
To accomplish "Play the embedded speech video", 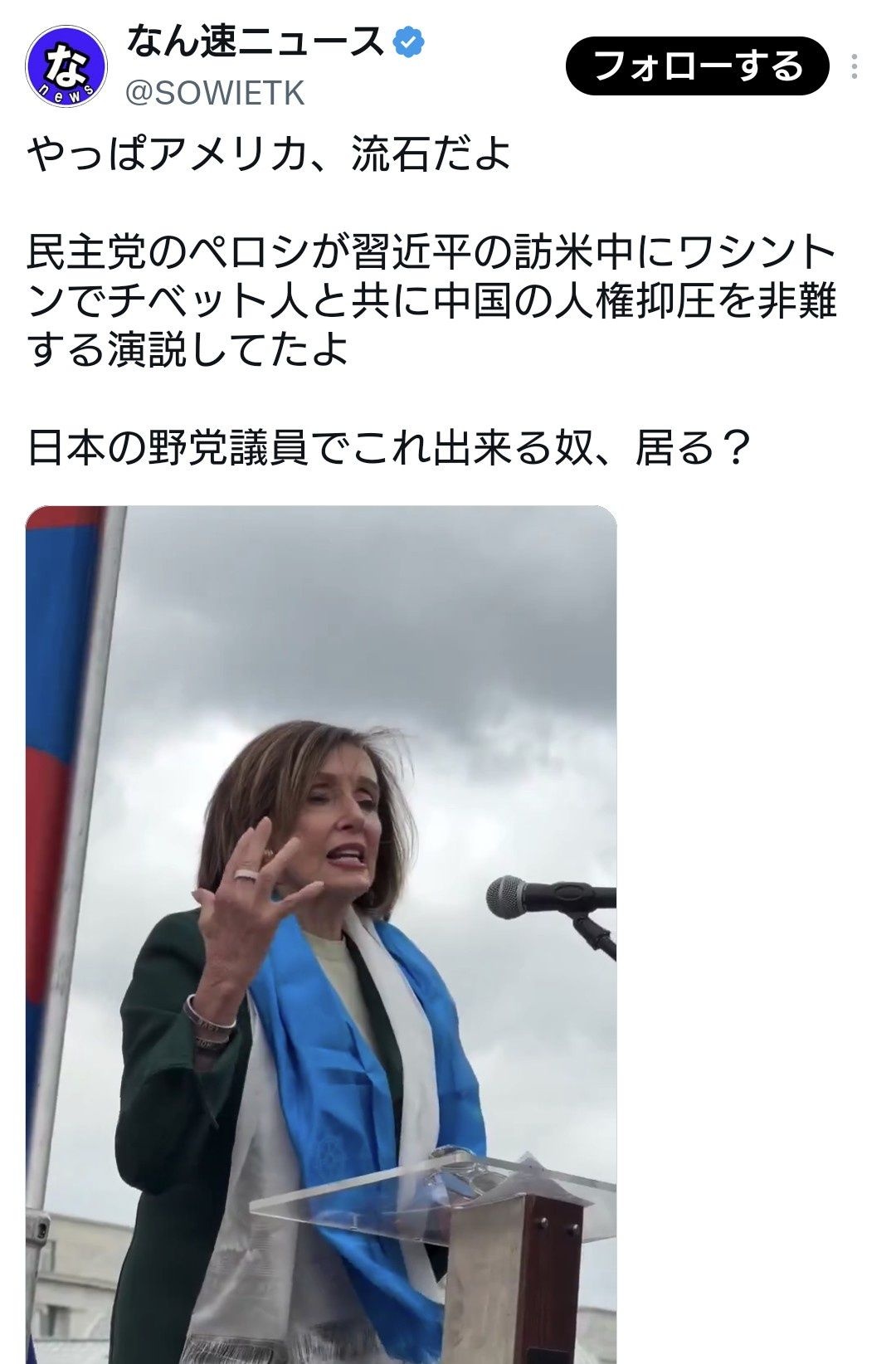I will (x=321, y=934).
